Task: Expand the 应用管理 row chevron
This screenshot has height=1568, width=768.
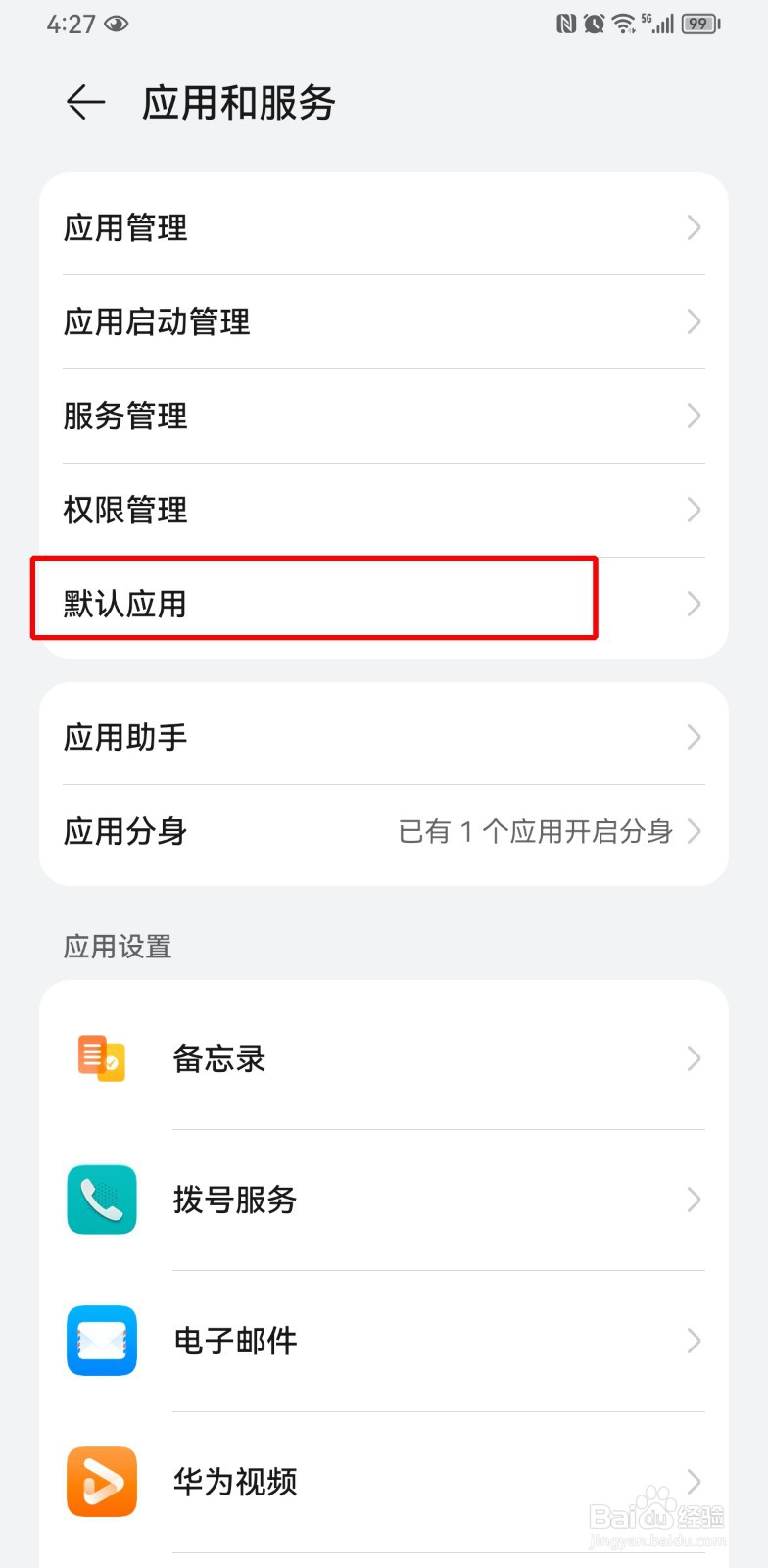Action: [694, 228]
